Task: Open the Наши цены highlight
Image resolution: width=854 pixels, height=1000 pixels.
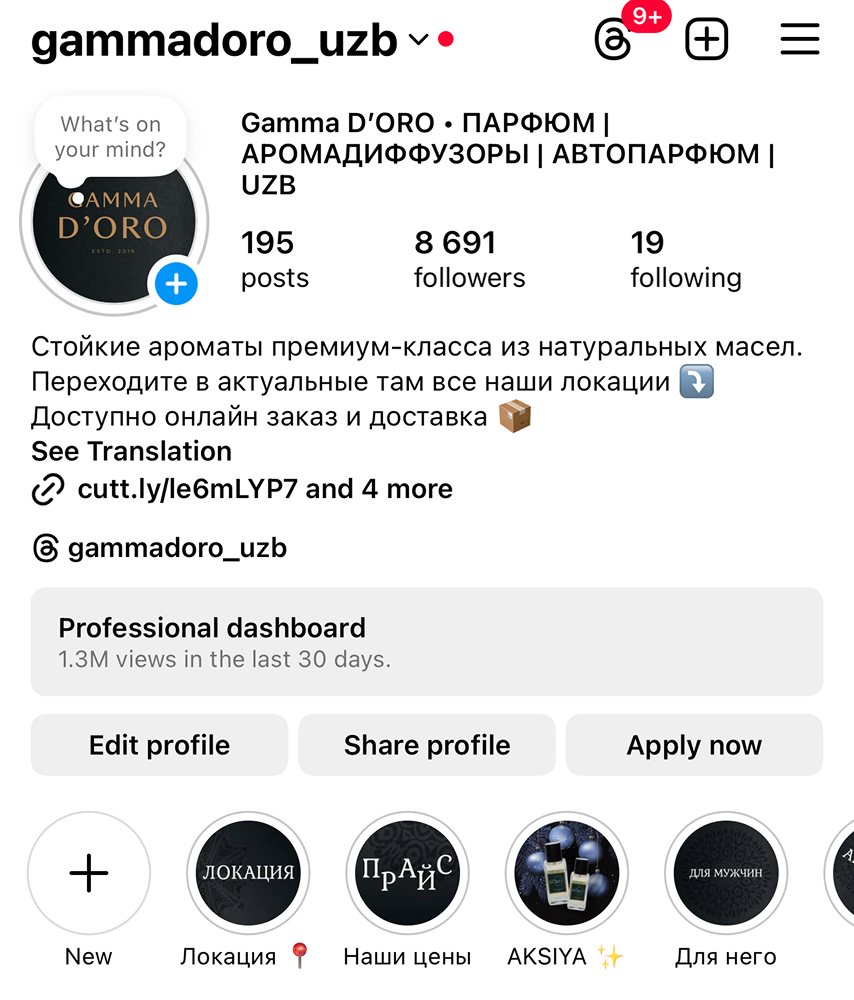Action: click(x=407, y=873)
